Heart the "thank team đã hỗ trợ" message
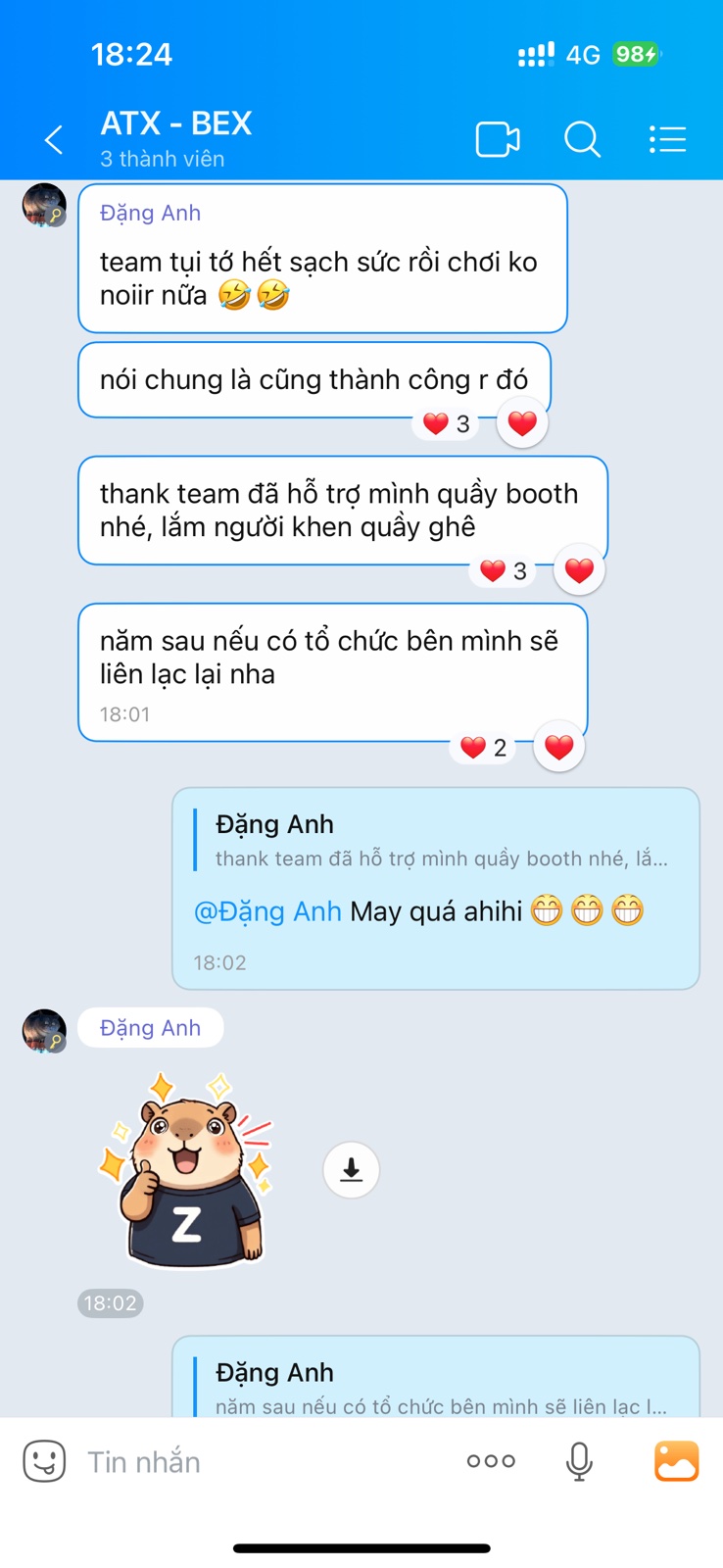This screenshot has height=1568, width=723. pyautogui.click(x=579, y=570)
